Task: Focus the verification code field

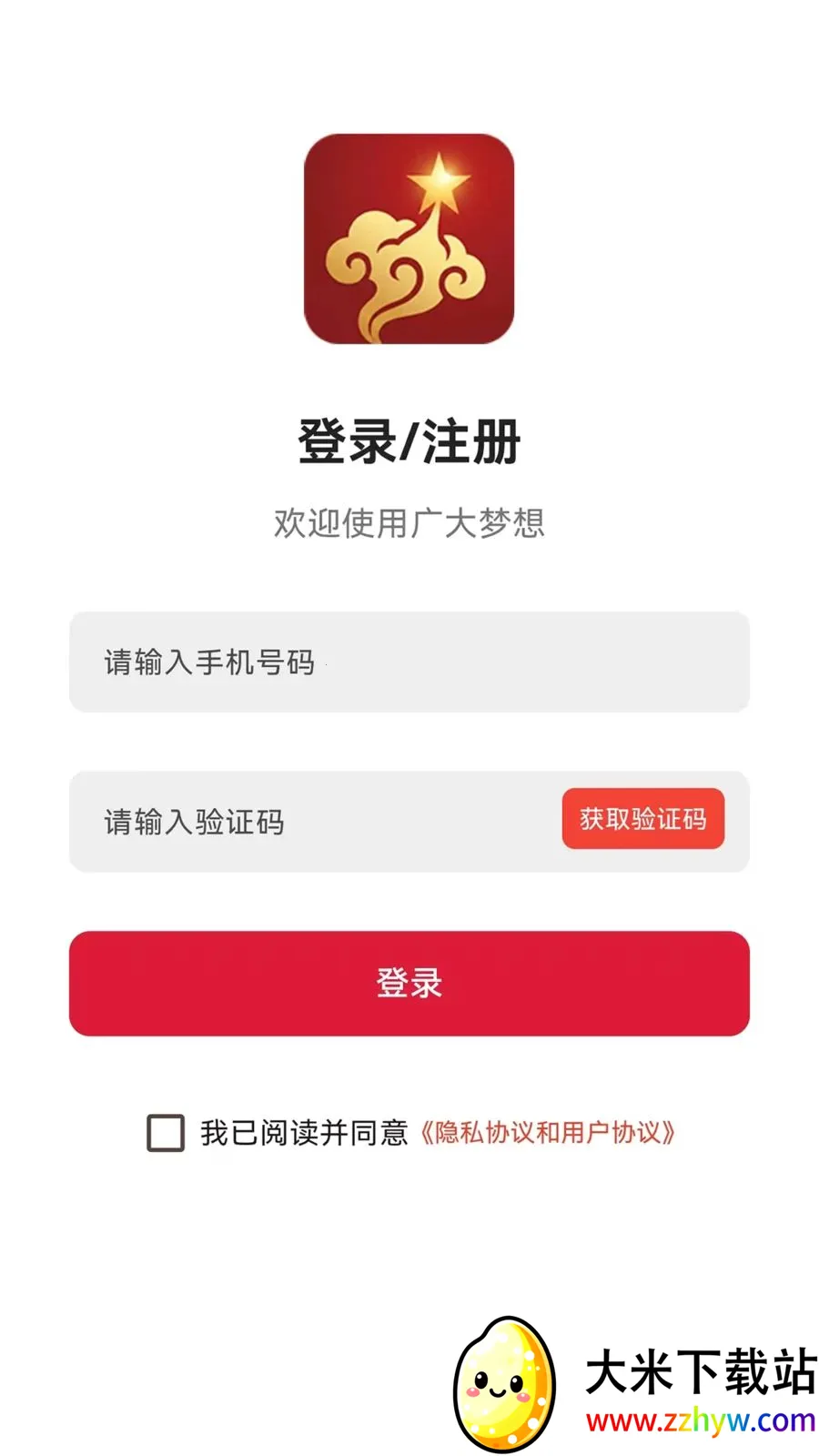Action: click(309, 822)
